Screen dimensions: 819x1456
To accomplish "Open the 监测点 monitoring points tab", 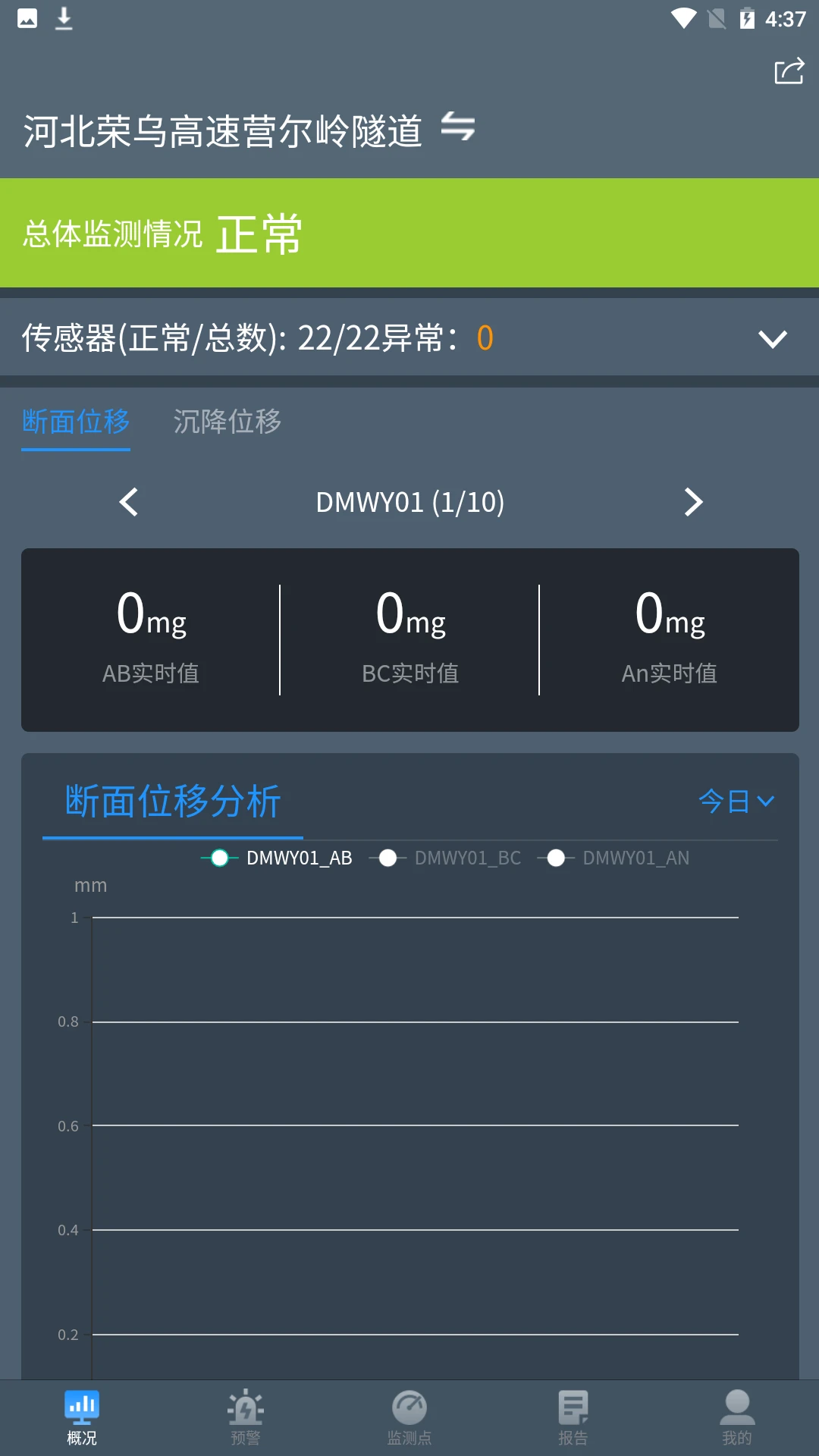I will coord(409,1417).
